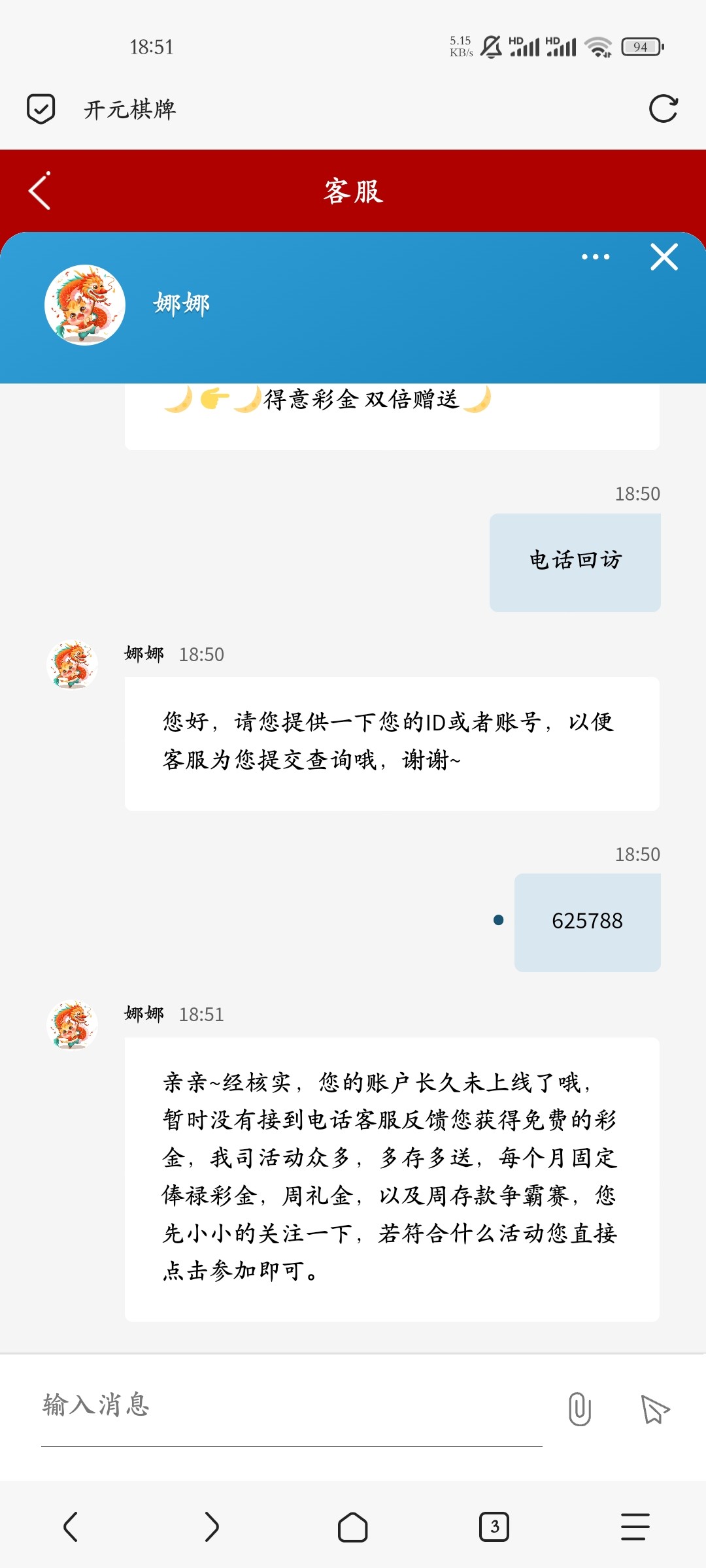Image resolution: width=706 pixels, height=1568 pixels.
Task: Go back from the 客服 page
Action: point(40,191)
